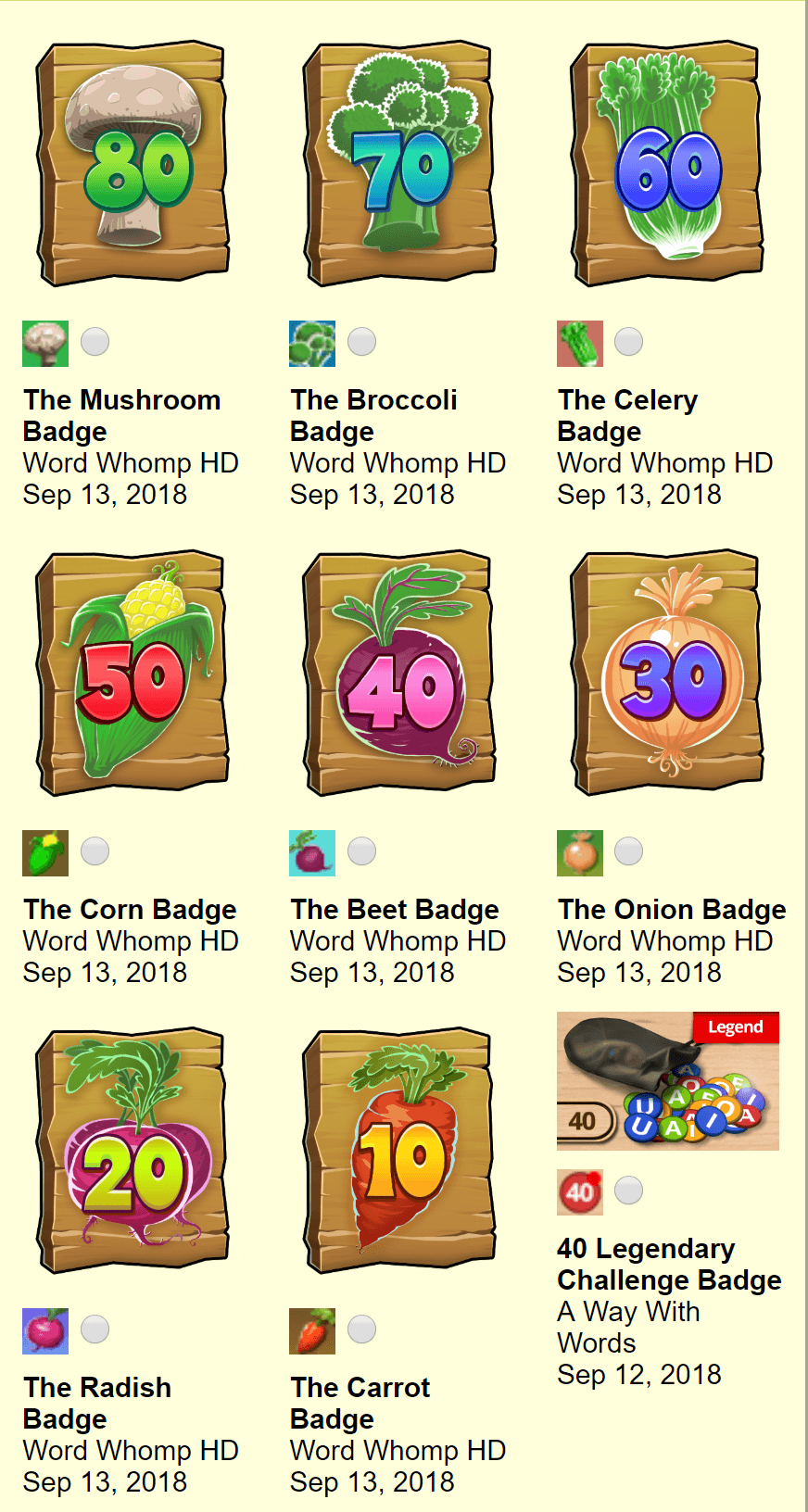Select the Corn Badge radio button
Image resolution: width=808 pixels, height=1512 pixels.
[x=95, y=850]
